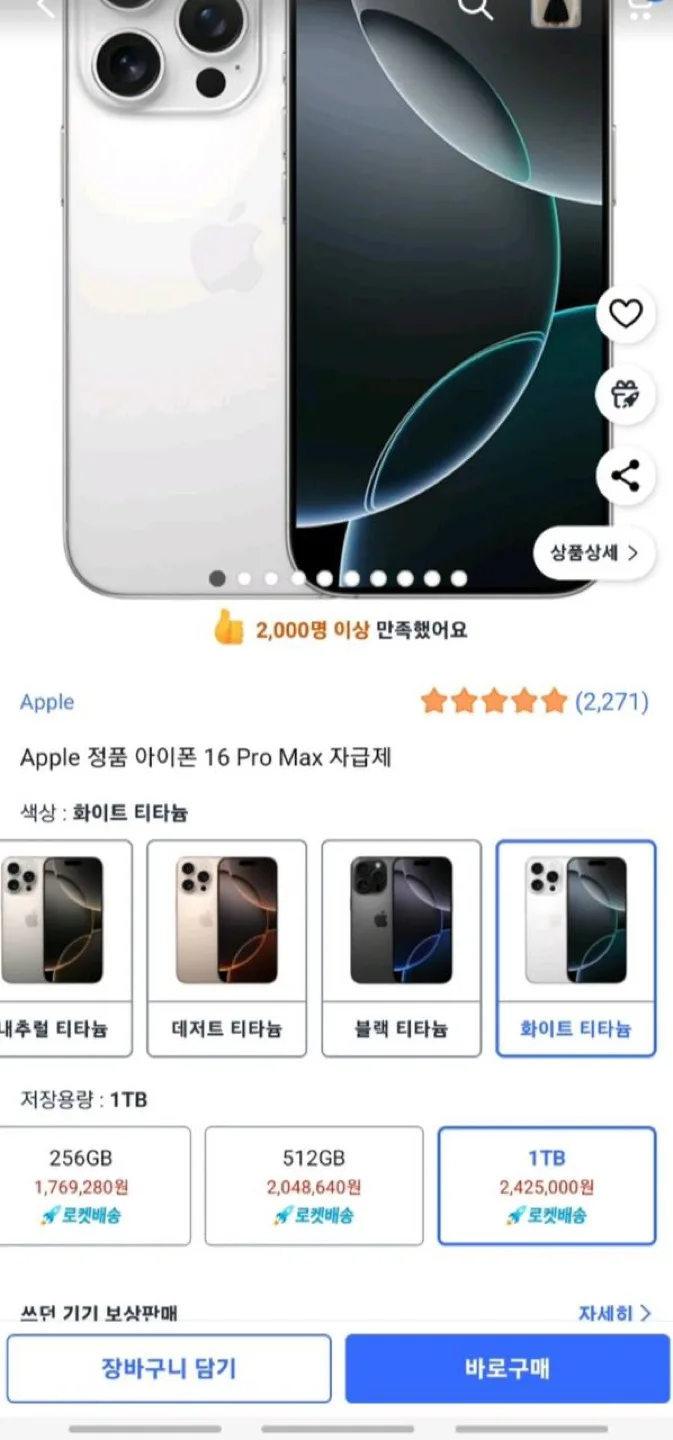Open 자세히 for trade-in details
This screenshot has height=1440, width=673.
click(x=614, y=1313)
